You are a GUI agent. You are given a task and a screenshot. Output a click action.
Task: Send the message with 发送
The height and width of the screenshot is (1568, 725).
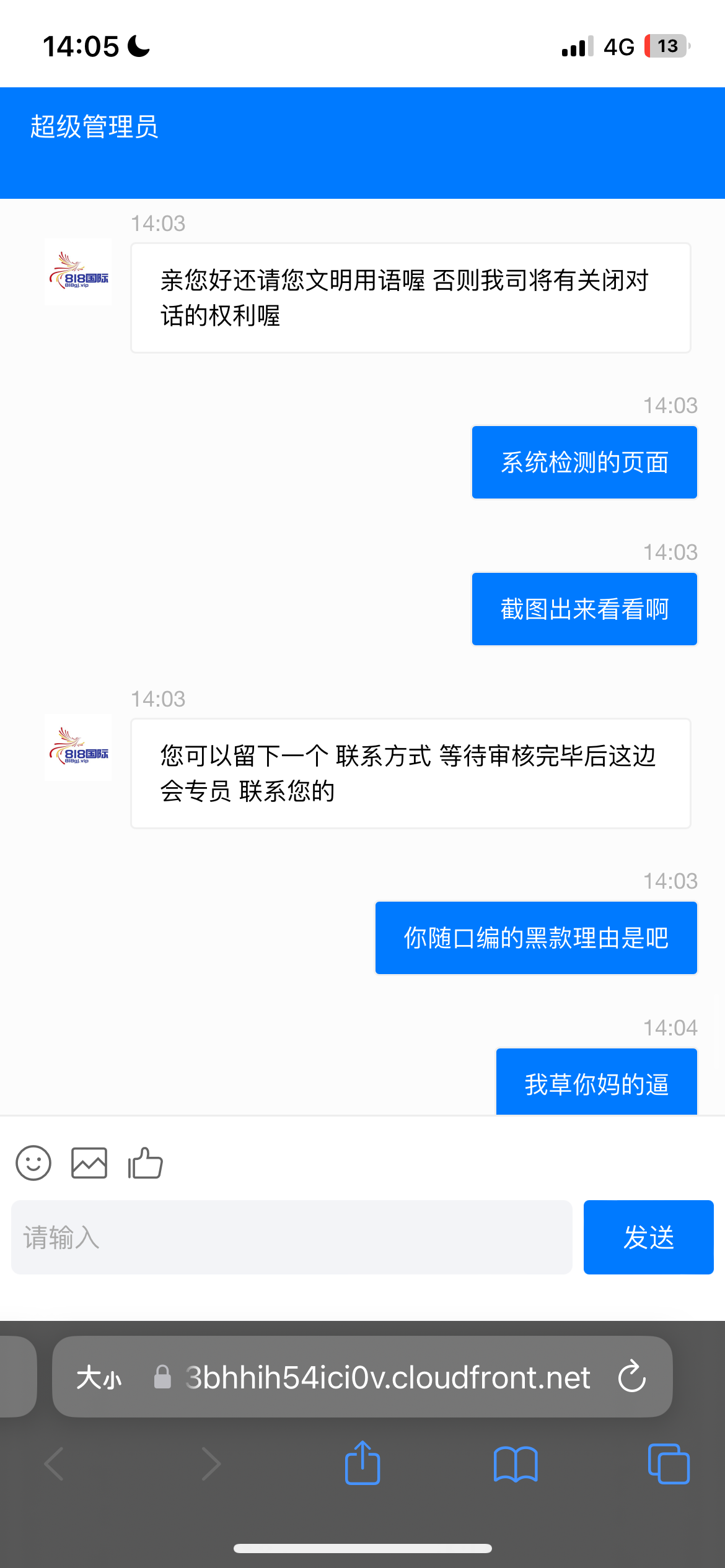[648, 1237]
